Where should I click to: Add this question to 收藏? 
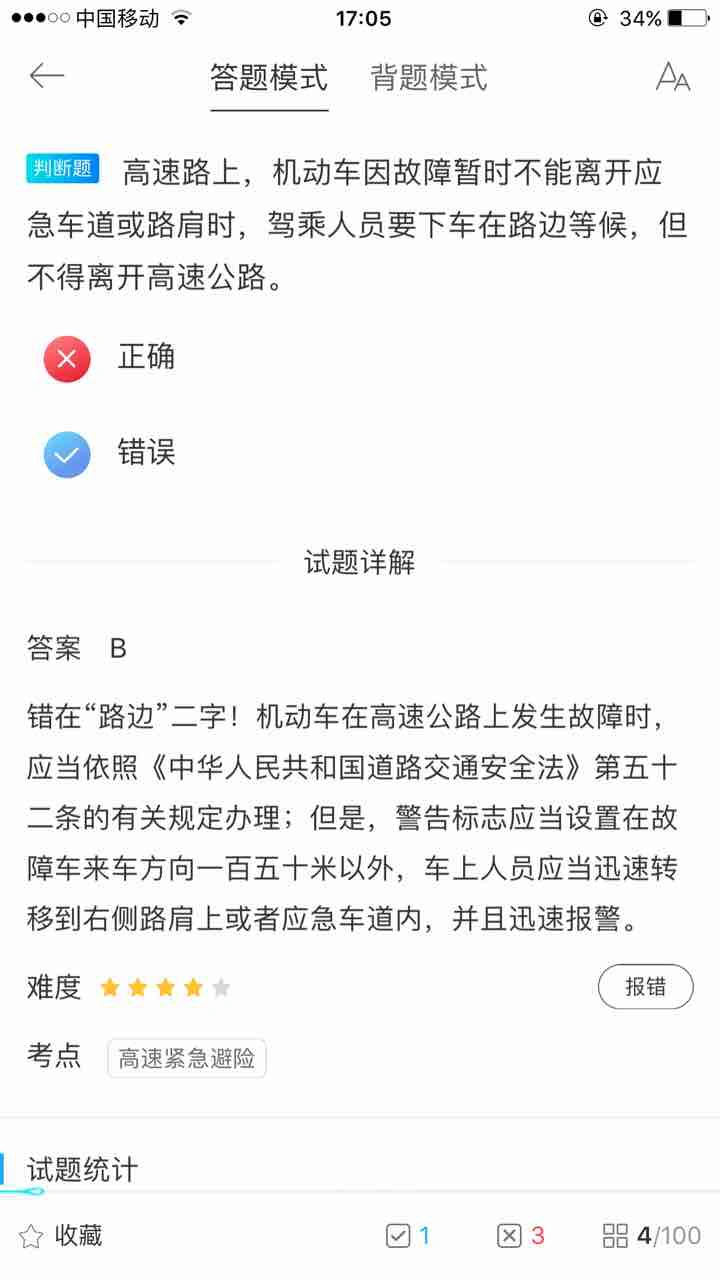click(x=61, y=1236)
